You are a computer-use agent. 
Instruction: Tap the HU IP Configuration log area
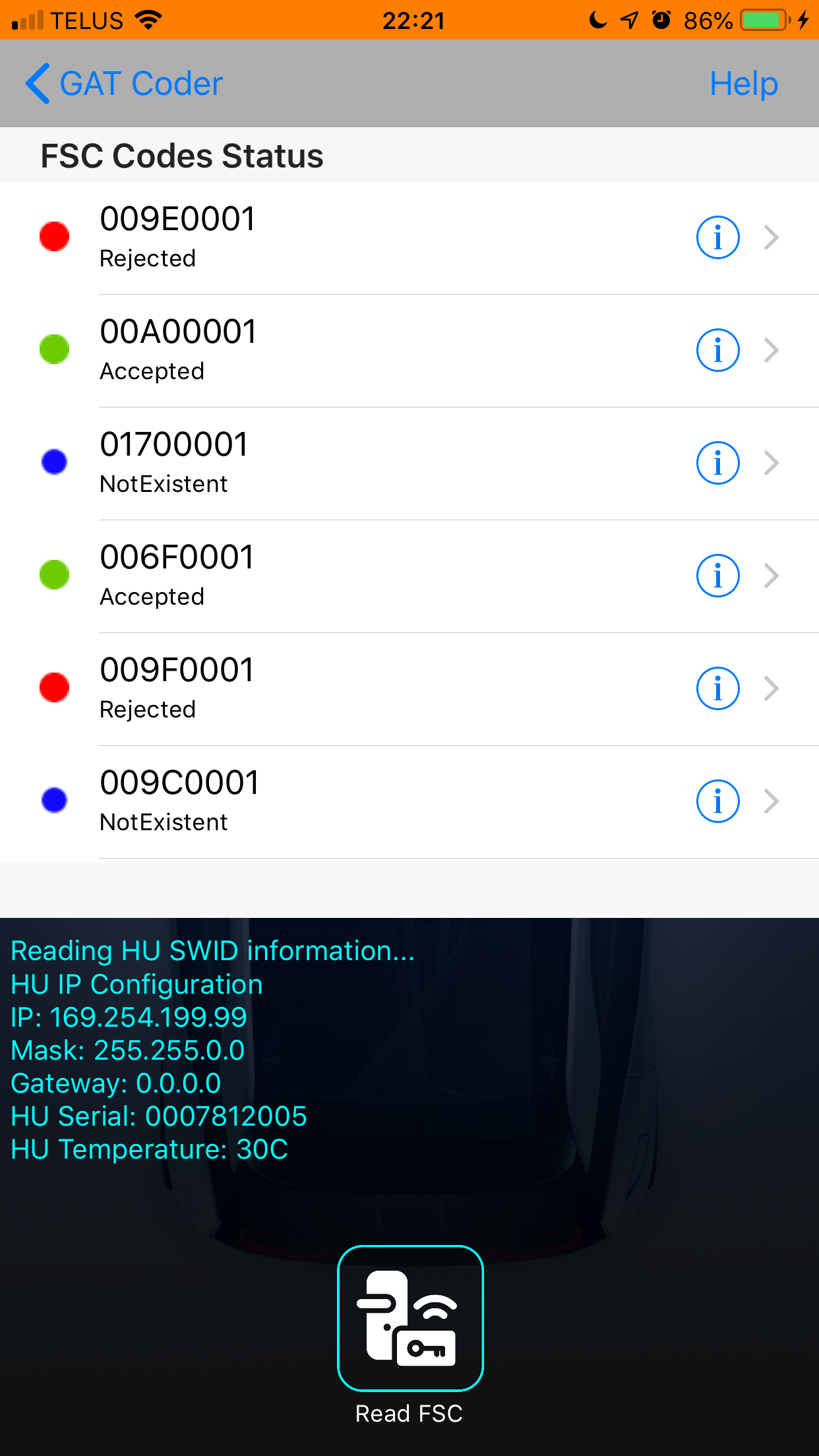pos(136,984)
